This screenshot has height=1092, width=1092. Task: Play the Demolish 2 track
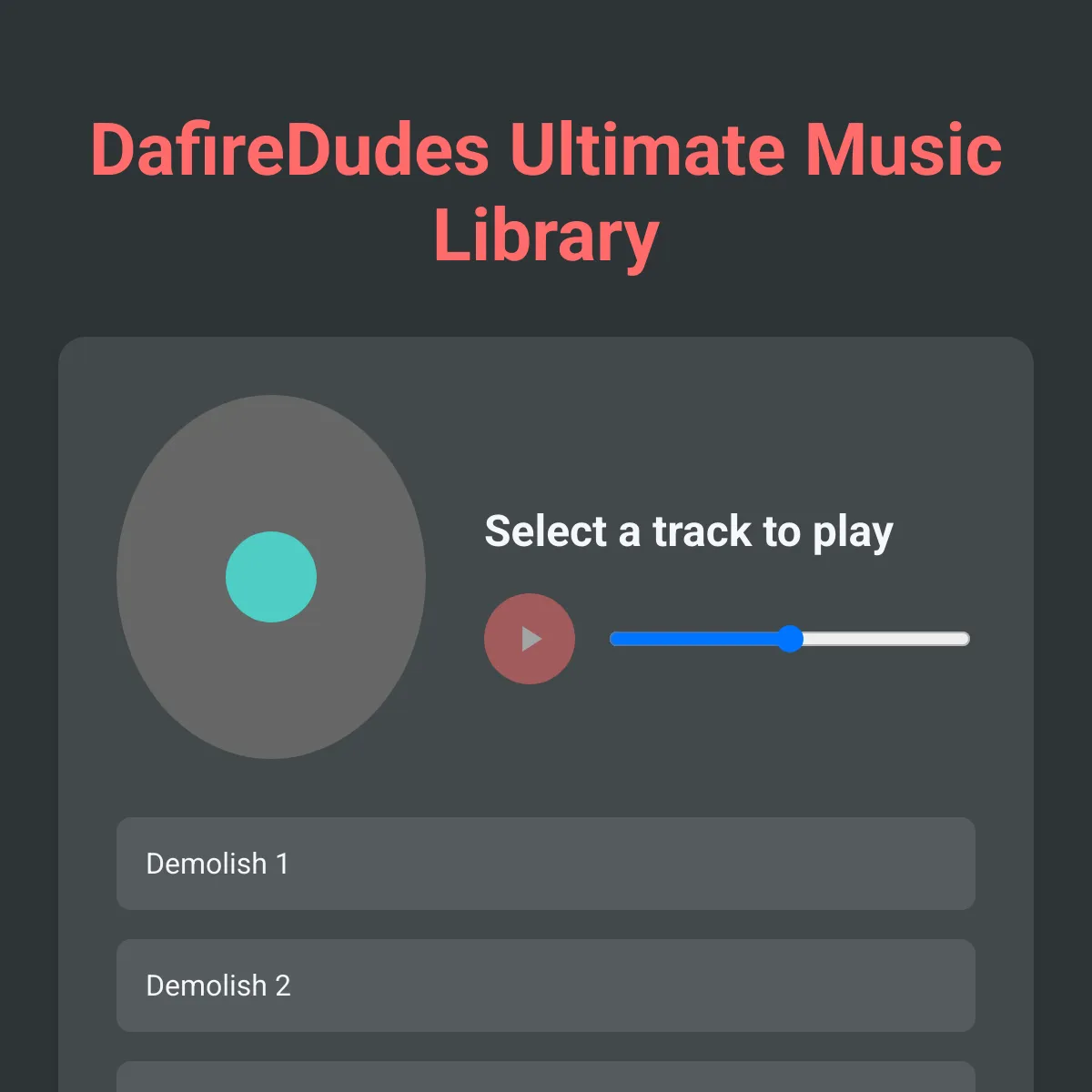pyautogui.click(x=546, y=986)
